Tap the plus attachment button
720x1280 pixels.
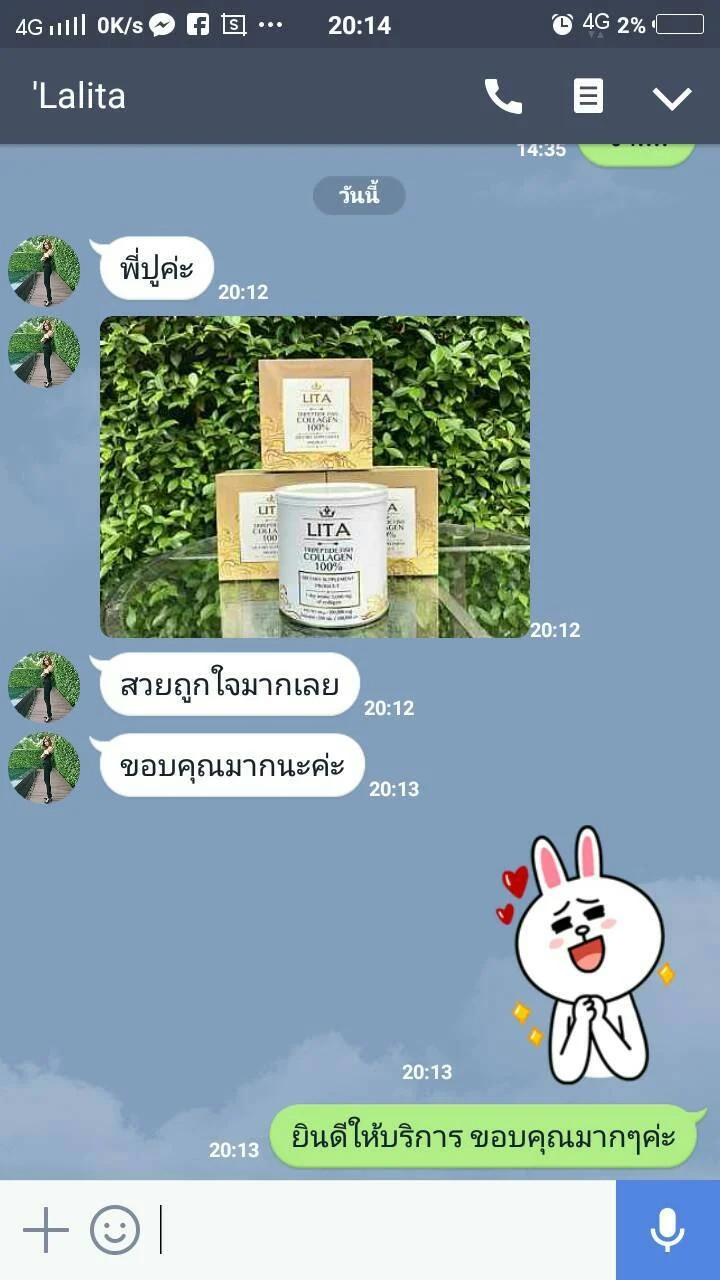46,1230
